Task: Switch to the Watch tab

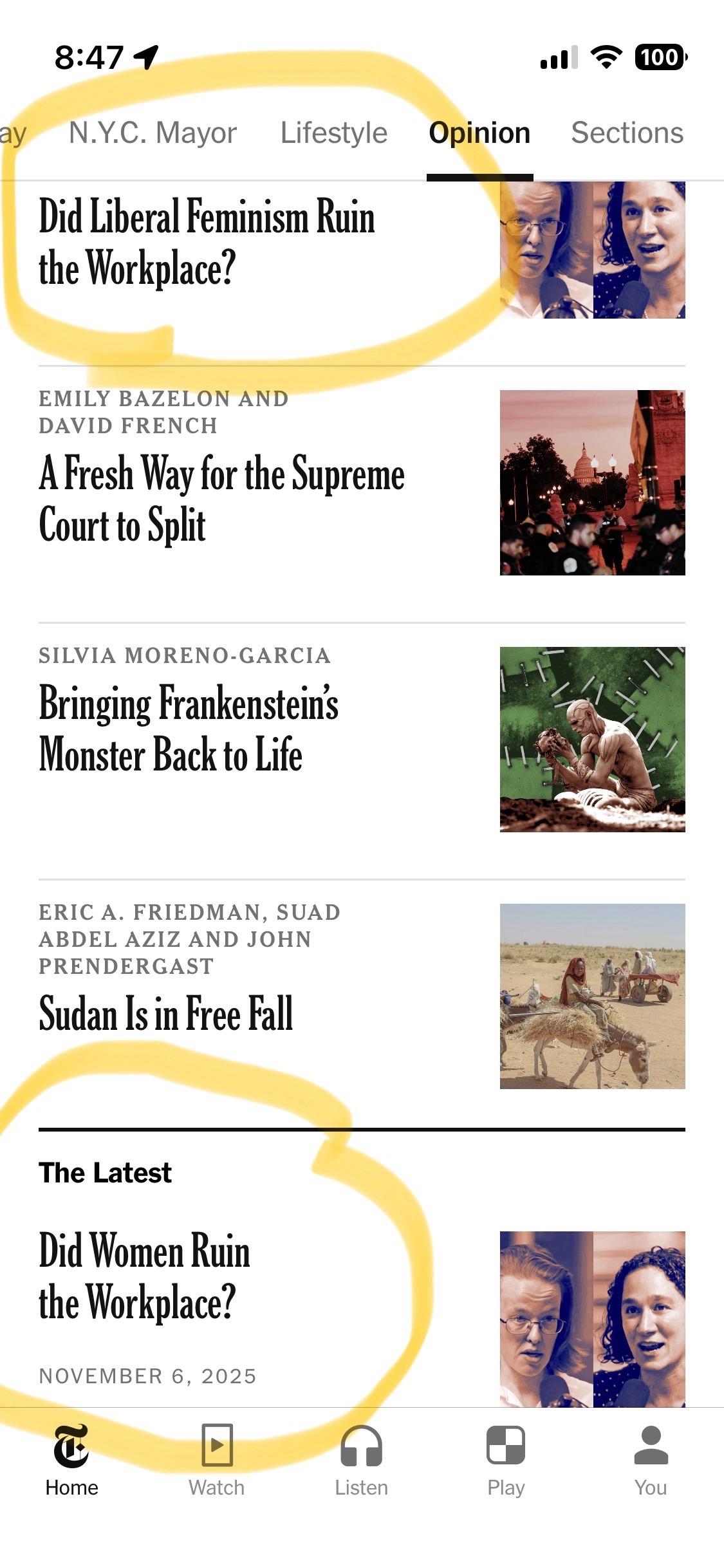Action: point(216,1461)
